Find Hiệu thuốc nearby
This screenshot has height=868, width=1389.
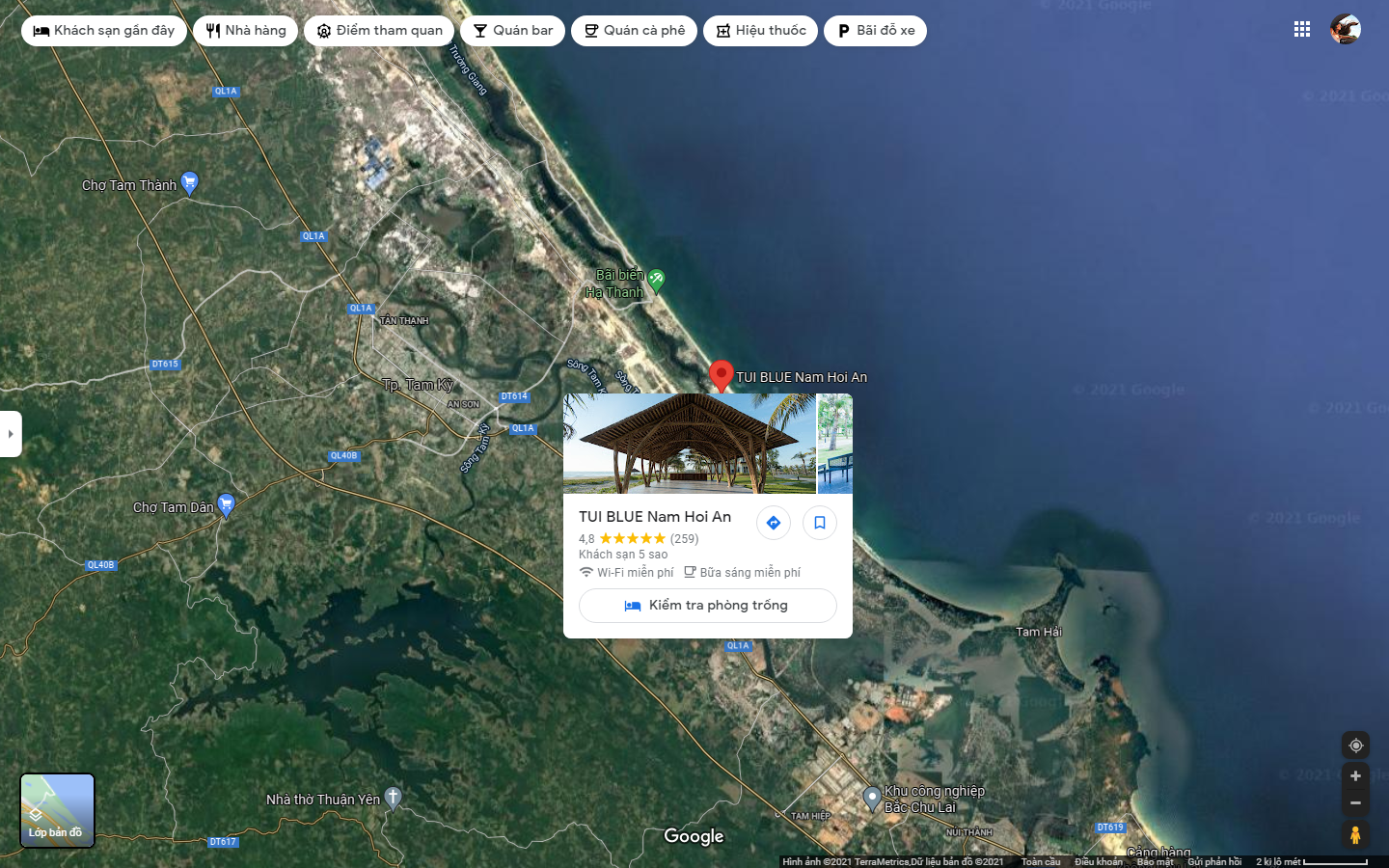pyautogui.click(x=760, y=31)
